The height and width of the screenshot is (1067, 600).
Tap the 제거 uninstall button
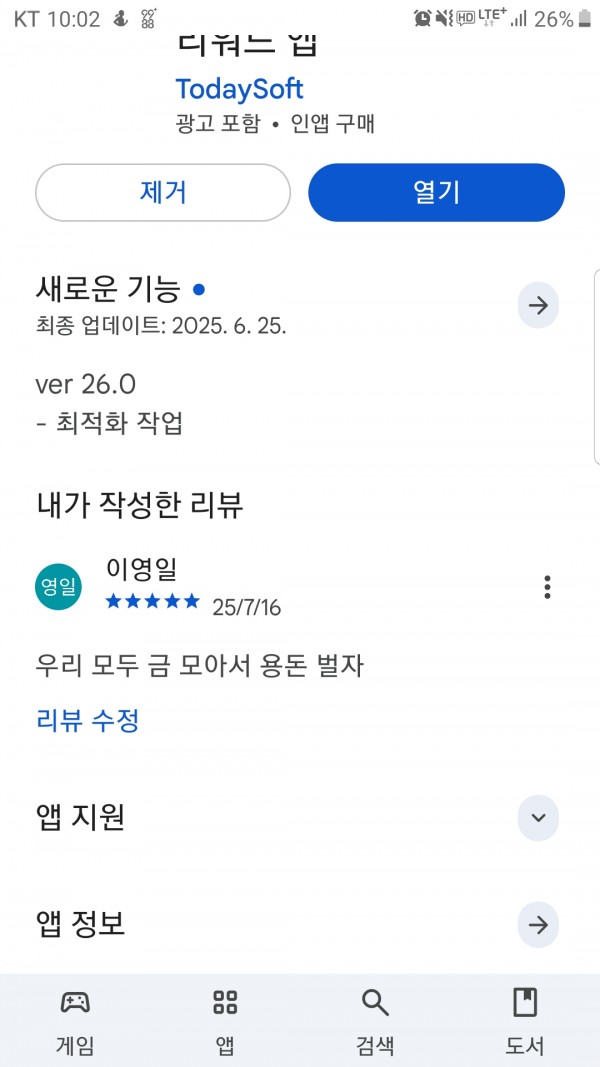pyautogui.click(x=163, y=193)
